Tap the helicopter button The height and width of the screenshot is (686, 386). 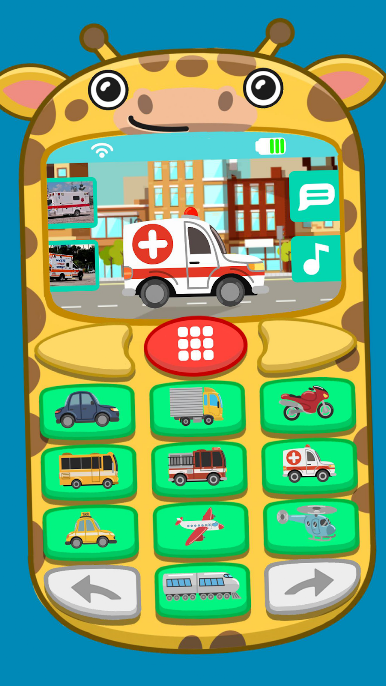[311, 527]
